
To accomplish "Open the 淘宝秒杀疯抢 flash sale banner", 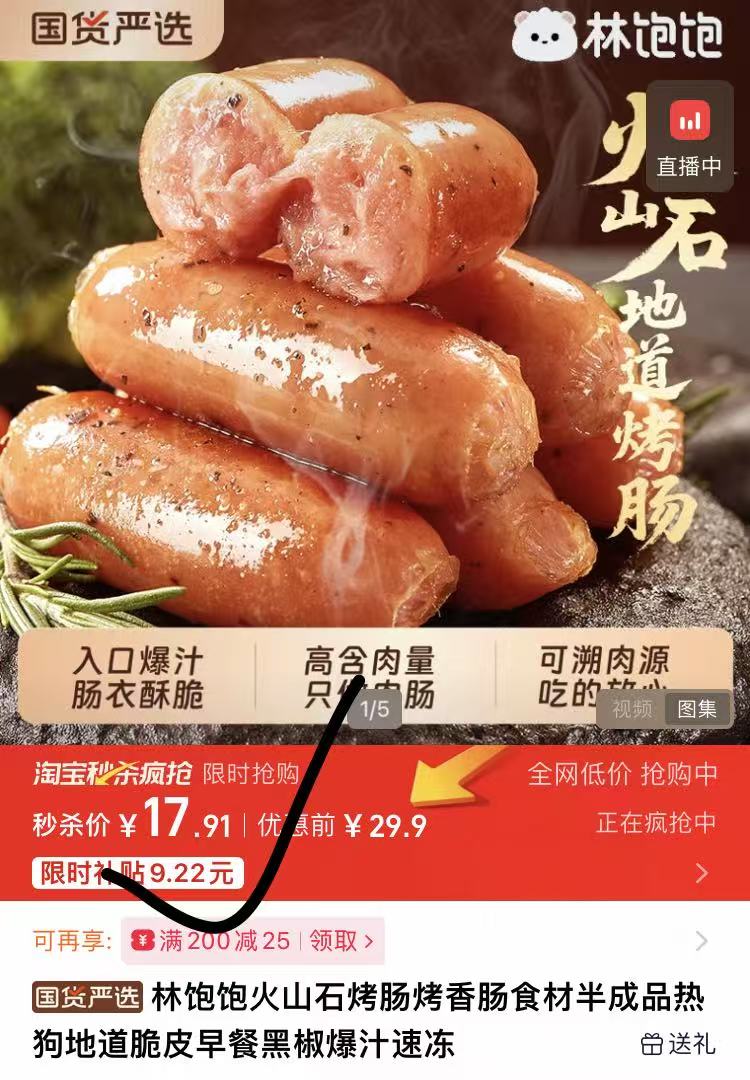I will (x=112, y=773).
